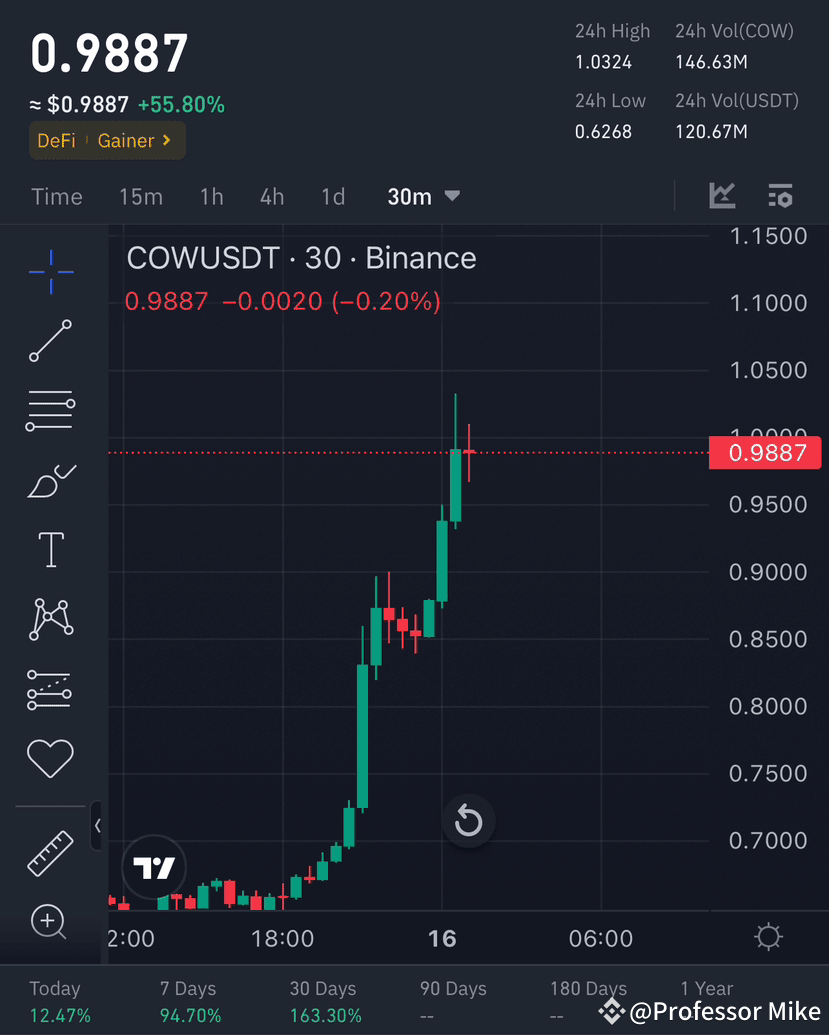Select the text annotation tool
Image resolution: width=829 pixels, height=1035 pixels.
point(50,549)
